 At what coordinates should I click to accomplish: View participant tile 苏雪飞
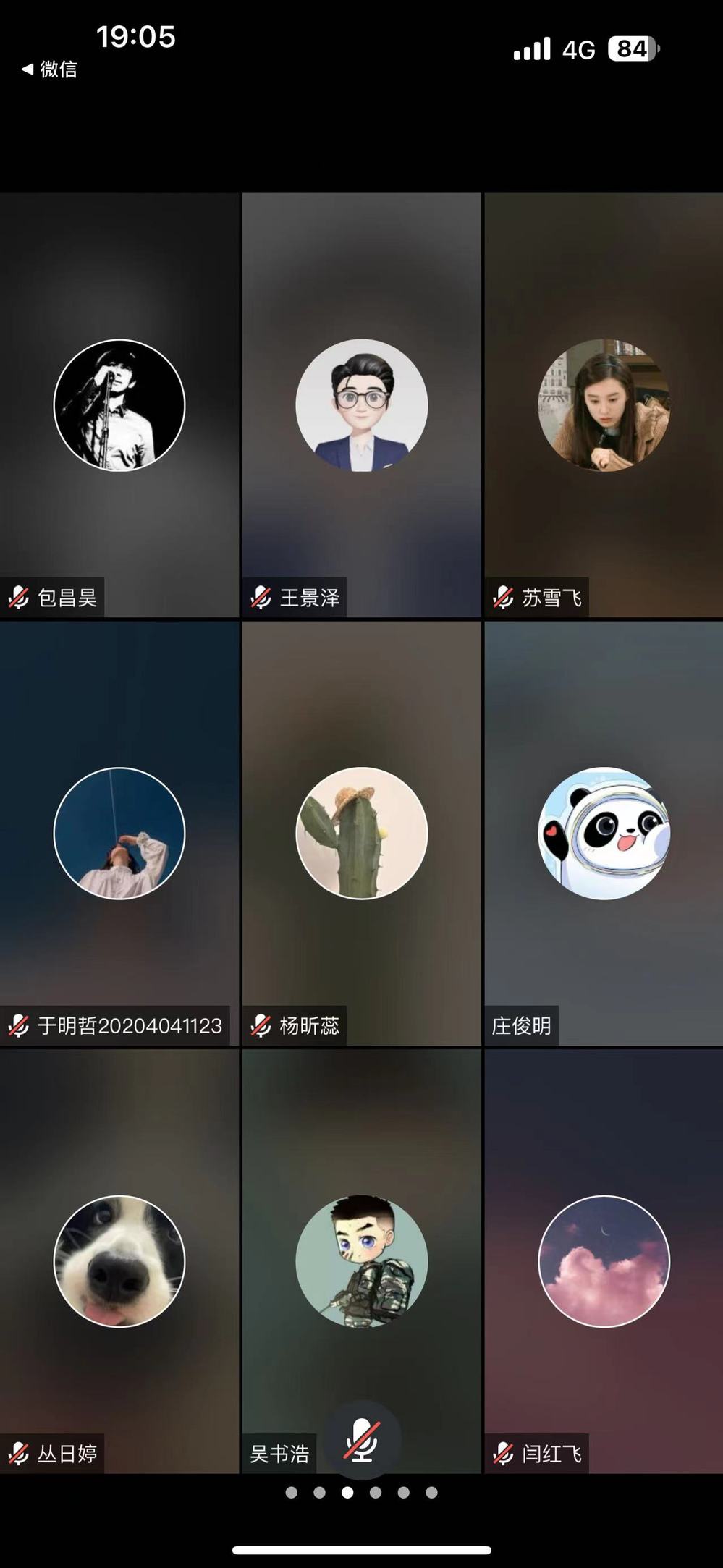(604, 405)
